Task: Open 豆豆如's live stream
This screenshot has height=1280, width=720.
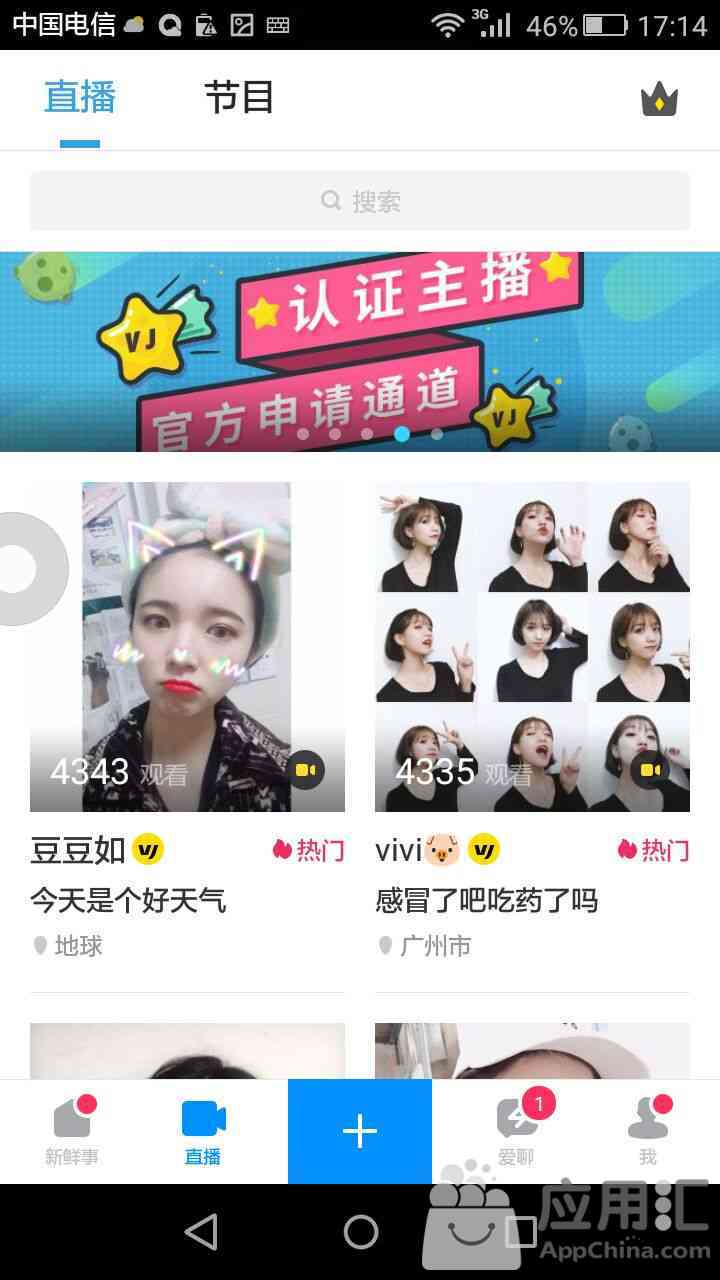Action: coord(187,646)
